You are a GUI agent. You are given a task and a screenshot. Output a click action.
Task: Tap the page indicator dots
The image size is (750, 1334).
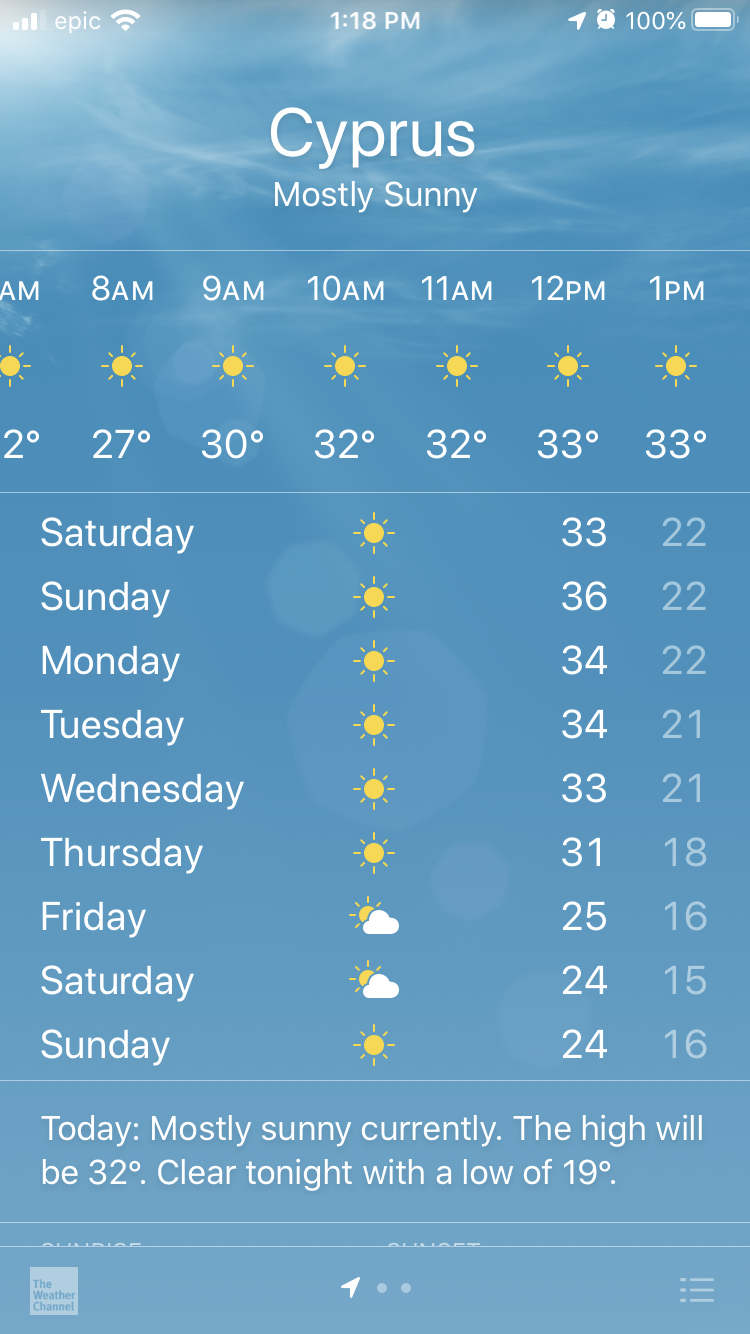coord(378,1288)
